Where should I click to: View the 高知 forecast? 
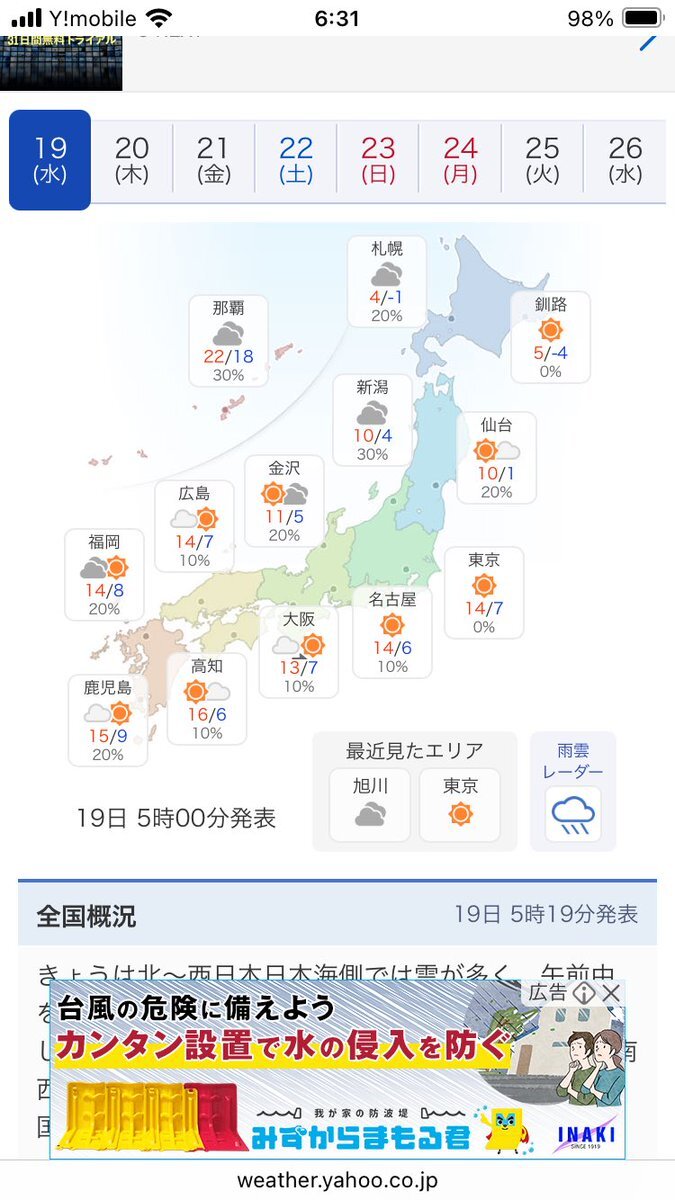point(207,697)
